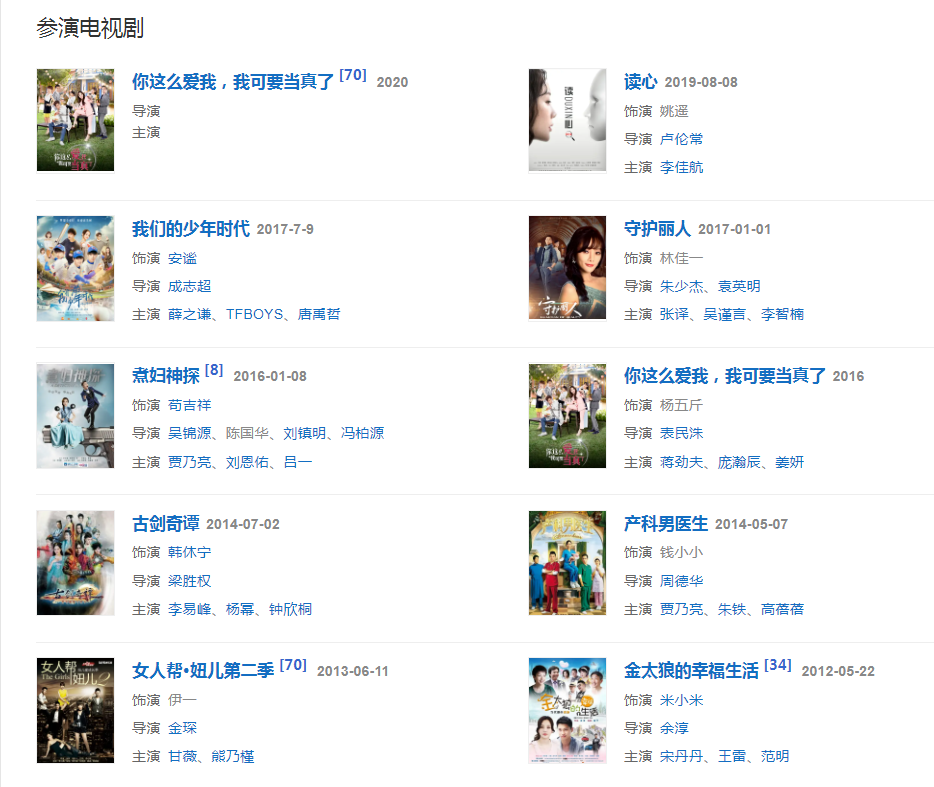Screen dimensions: 934x787
Task: Open the drama title link 读心
Action: (640, 82)
